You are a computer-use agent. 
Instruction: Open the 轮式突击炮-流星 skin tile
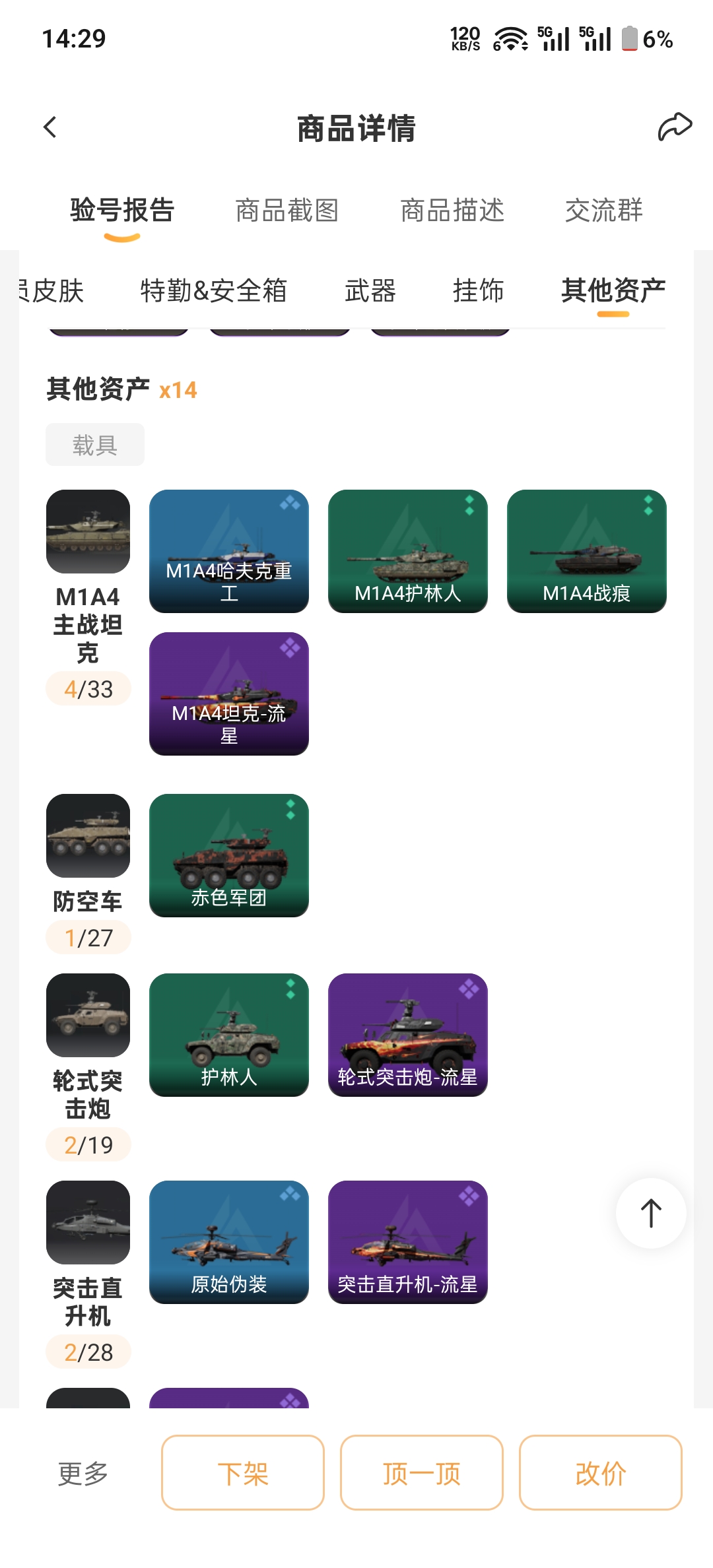[408, 1035]
